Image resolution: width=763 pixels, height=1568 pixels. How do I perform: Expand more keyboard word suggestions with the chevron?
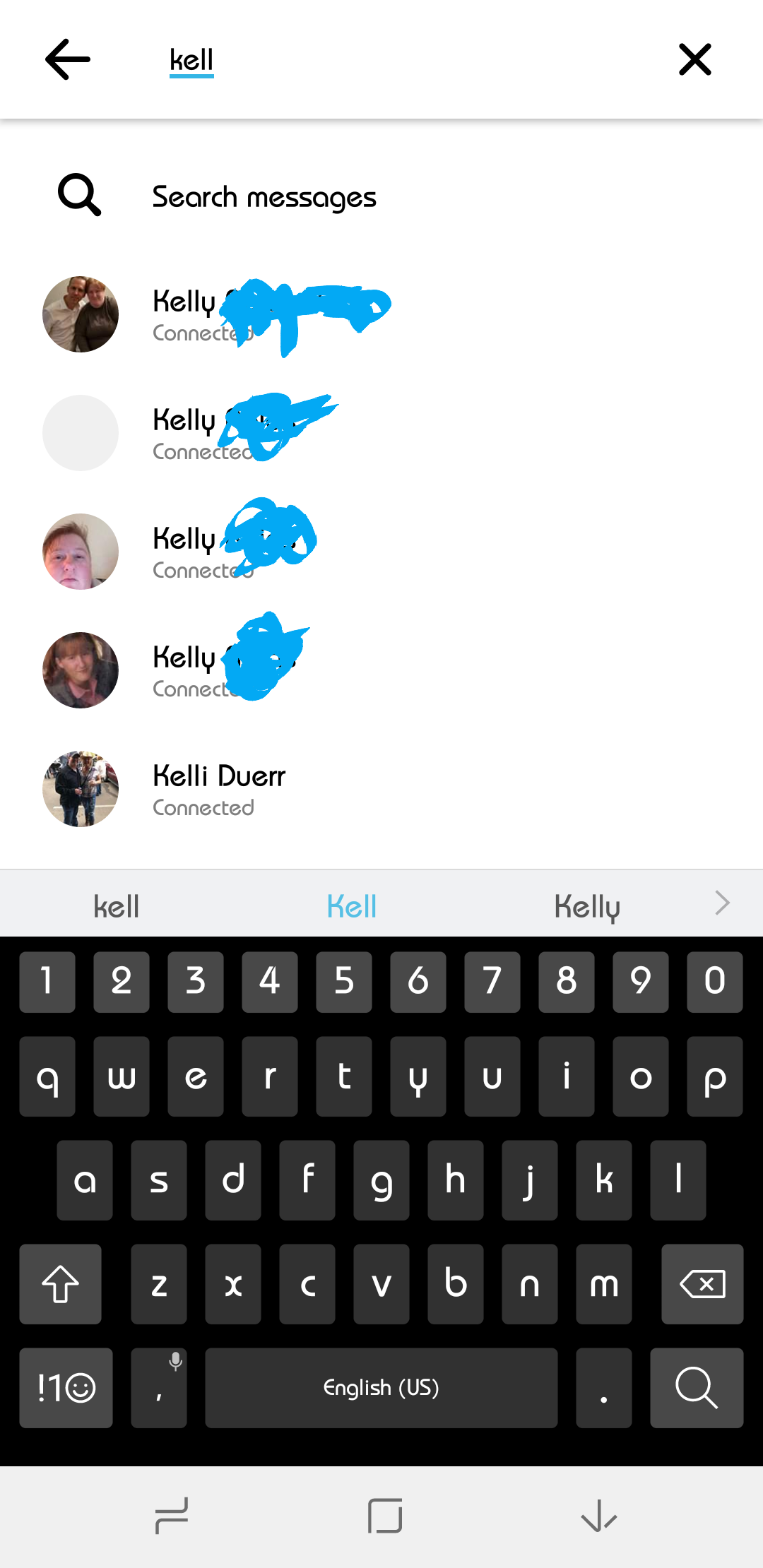pos(721,903)
